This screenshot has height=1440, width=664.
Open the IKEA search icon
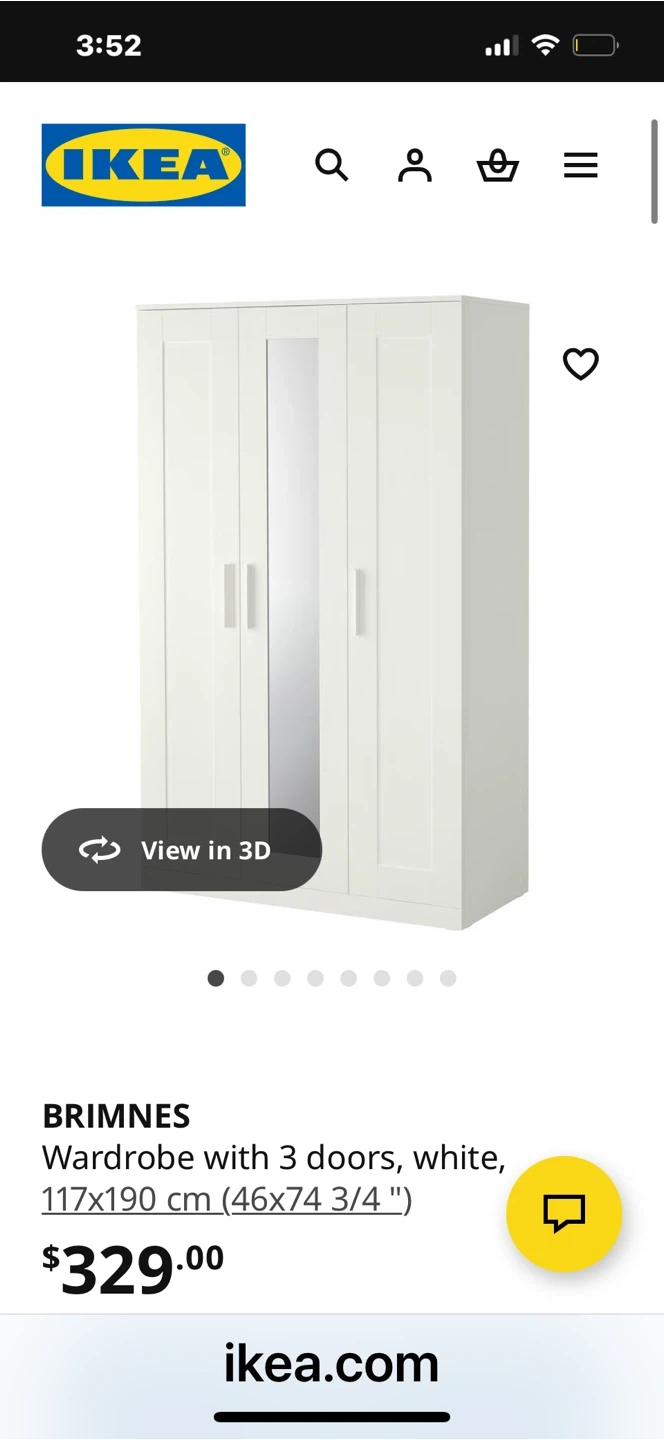(x=331, y=165)
